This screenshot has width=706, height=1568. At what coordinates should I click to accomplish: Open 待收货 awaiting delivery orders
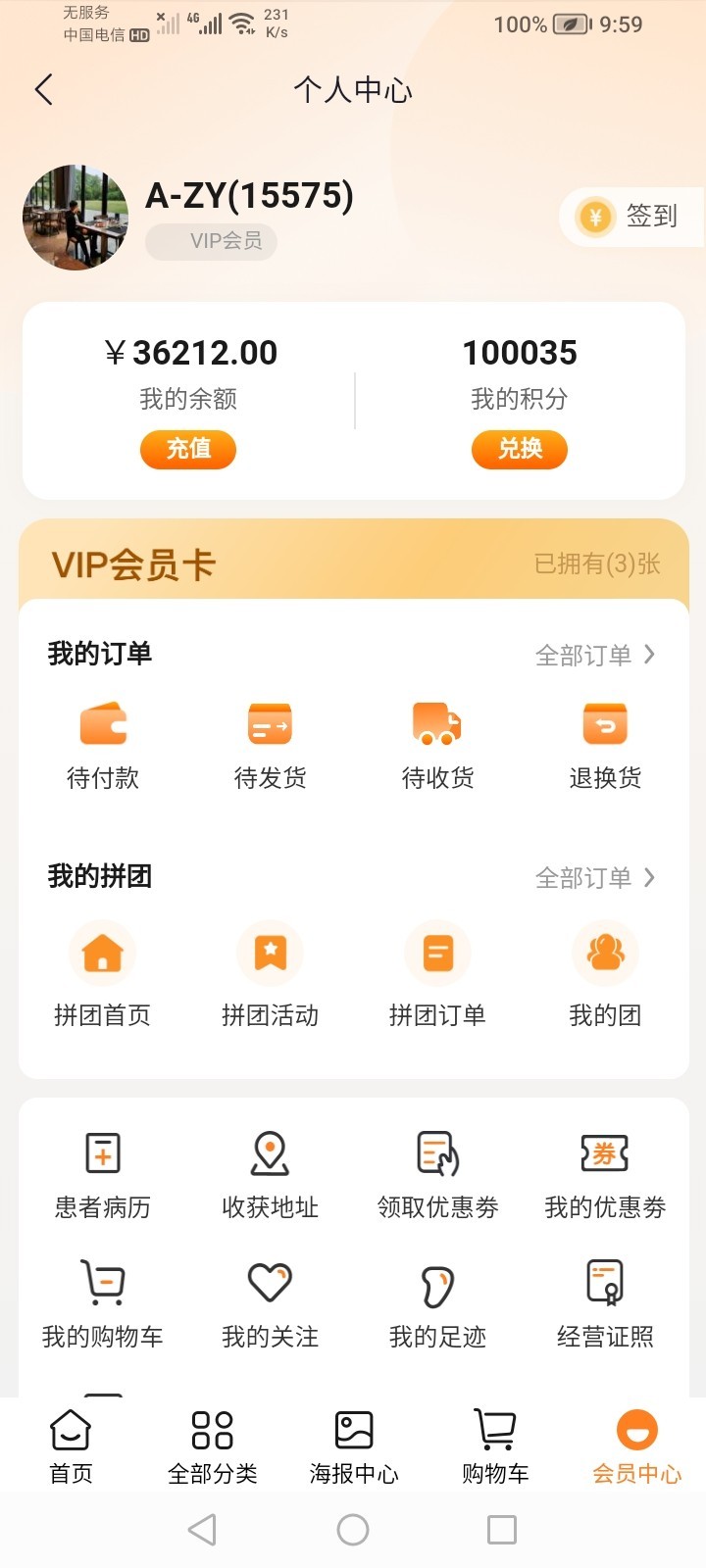tap(437, 743)
